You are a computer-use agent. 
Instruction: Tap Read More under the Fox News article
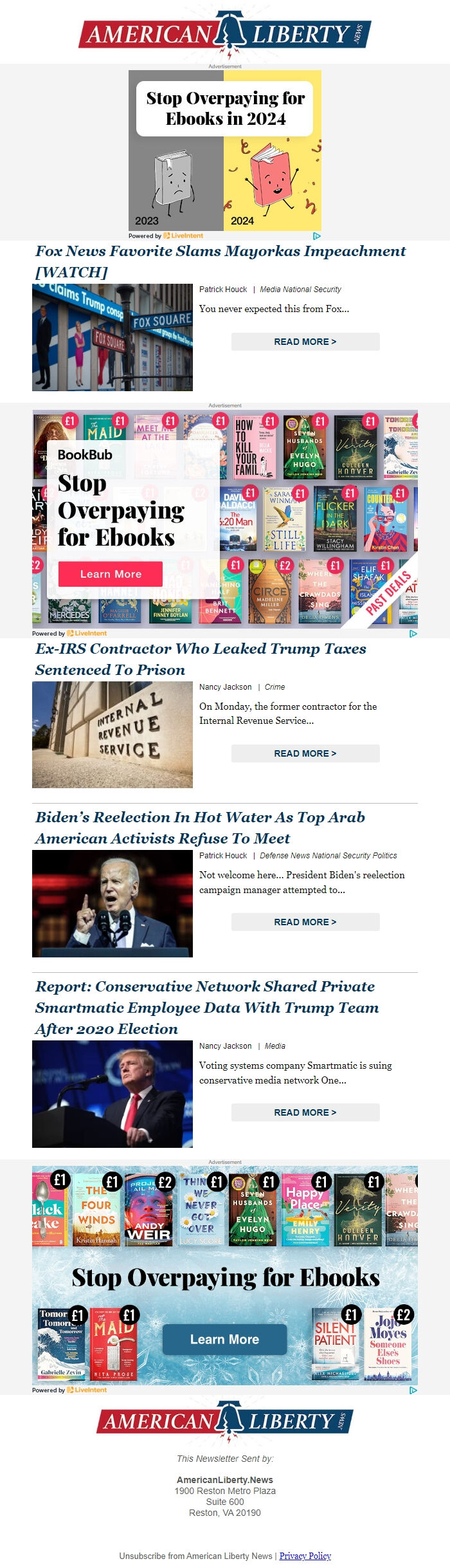305,342
